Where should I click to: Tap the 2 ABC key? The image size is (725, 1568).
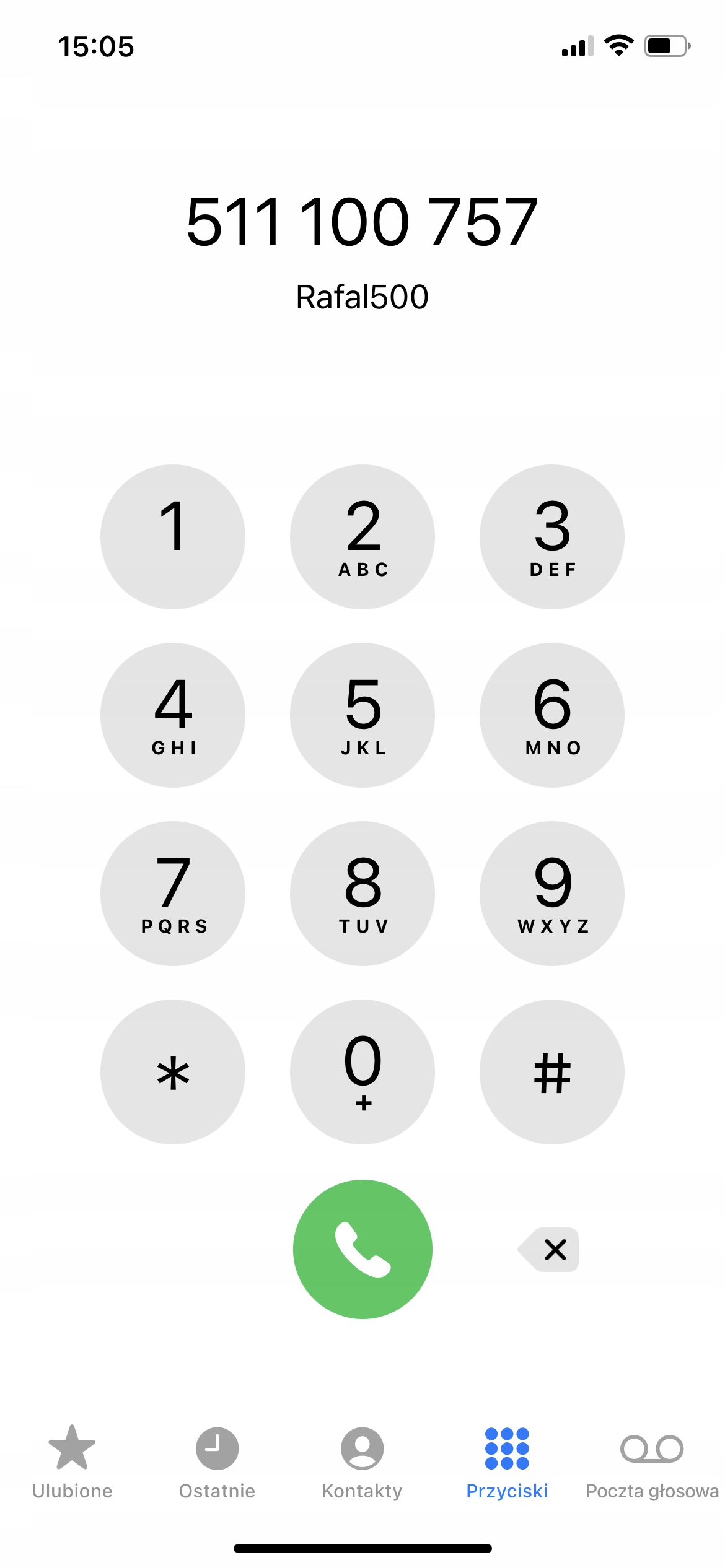coord(362,537)
